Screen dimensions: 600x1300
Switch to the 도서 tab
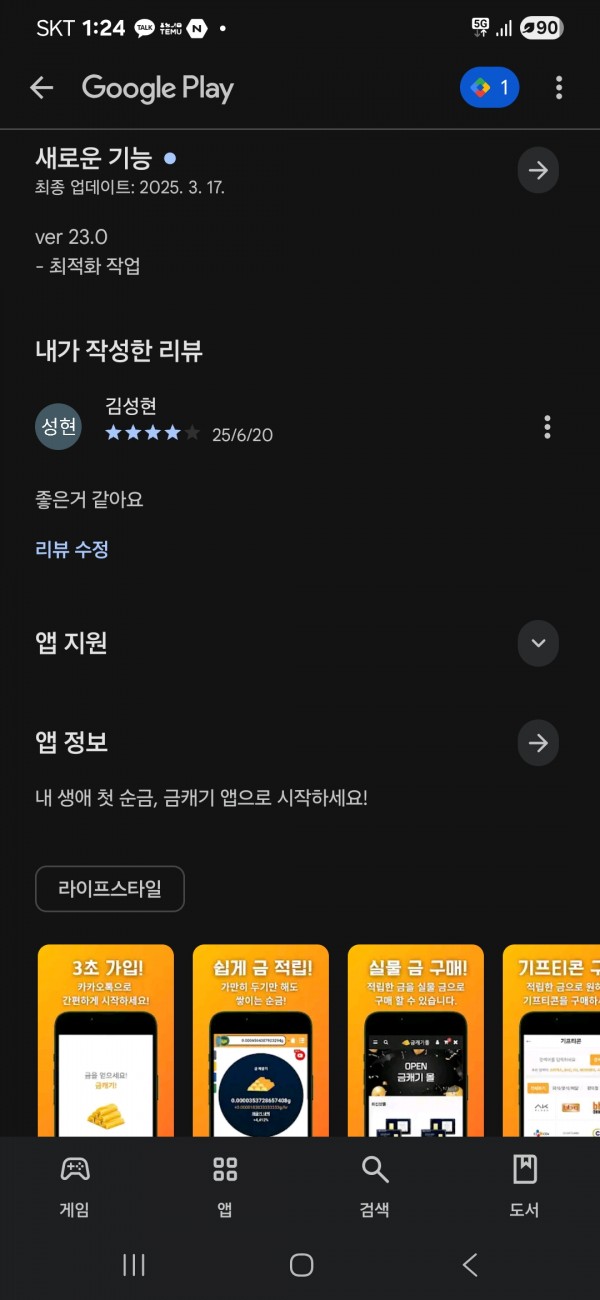point(525,1187)
